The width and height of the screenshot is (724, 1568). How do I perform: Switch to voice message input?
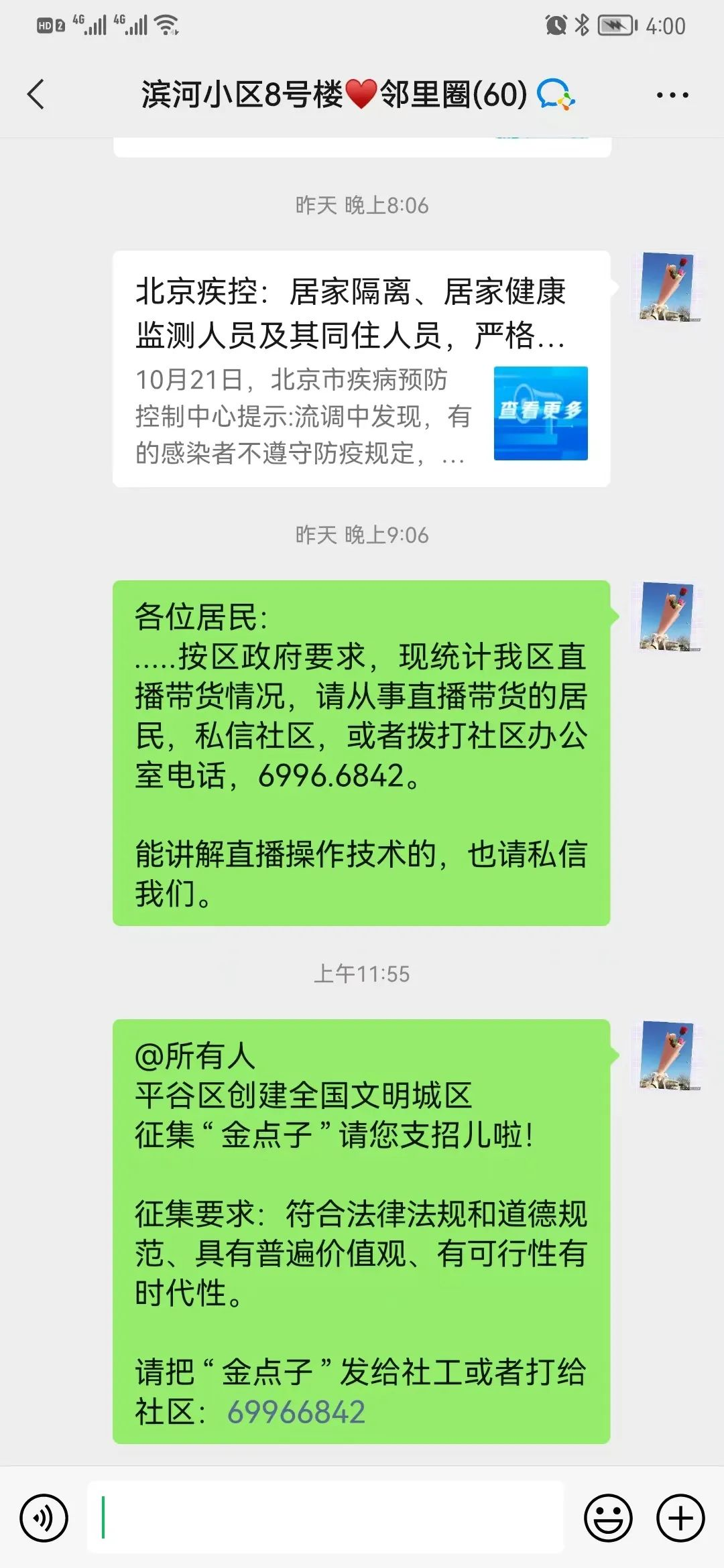pyautogui.click(x=44, y=1518)
